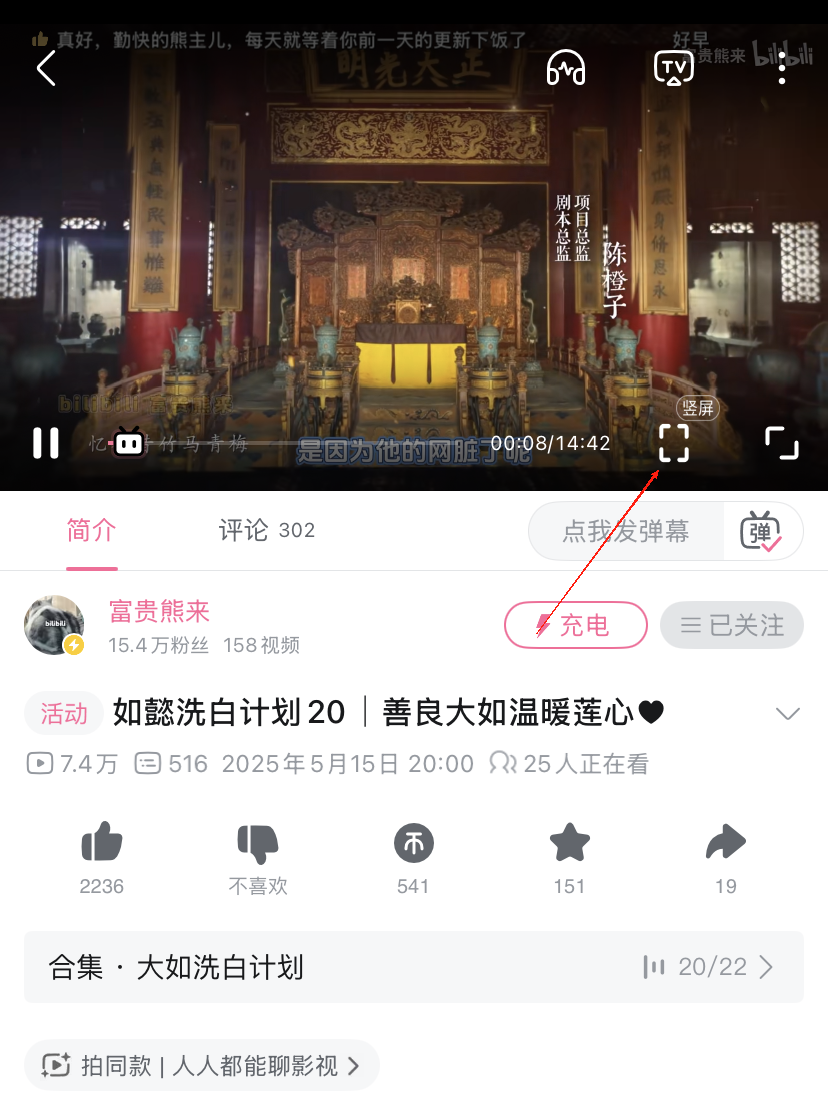Click the back arrow to exit video
The image size is (828, 1096).
[x=46, y=68]
